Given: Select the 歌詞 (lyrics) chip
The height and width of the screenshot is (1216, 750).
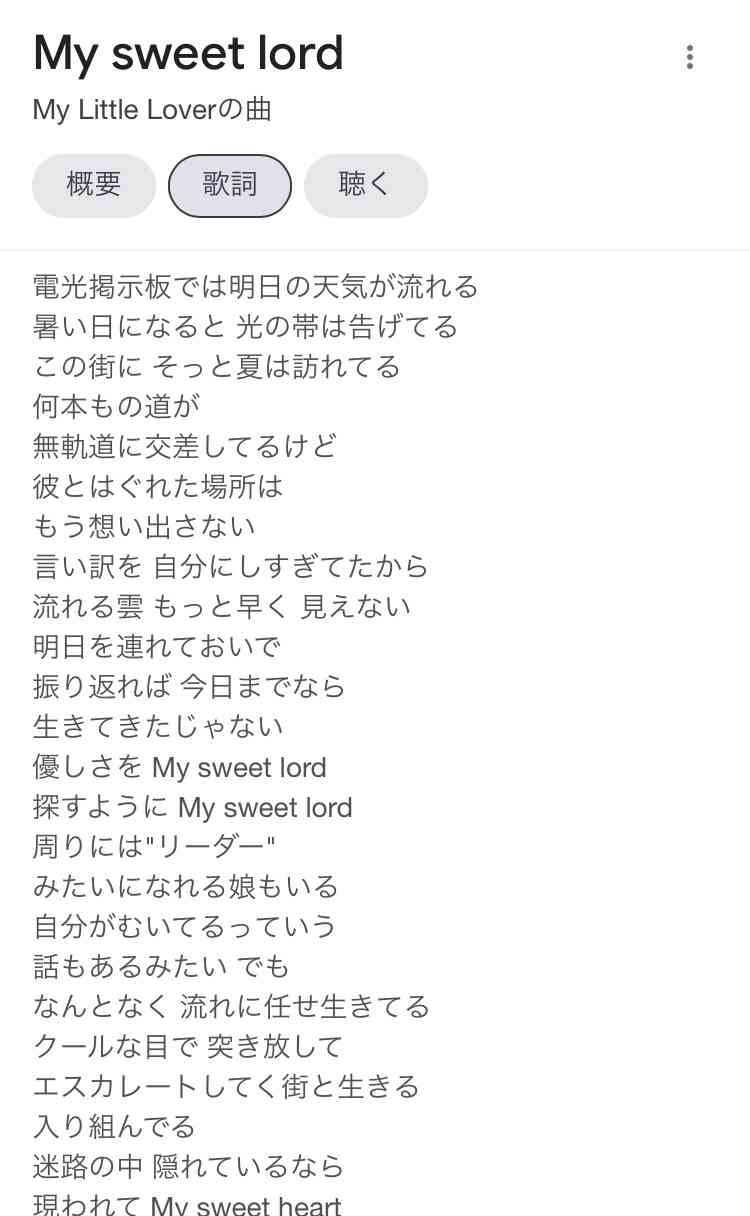Looking at the screenshot, I should pyautogui.click(x=229, y=185).
